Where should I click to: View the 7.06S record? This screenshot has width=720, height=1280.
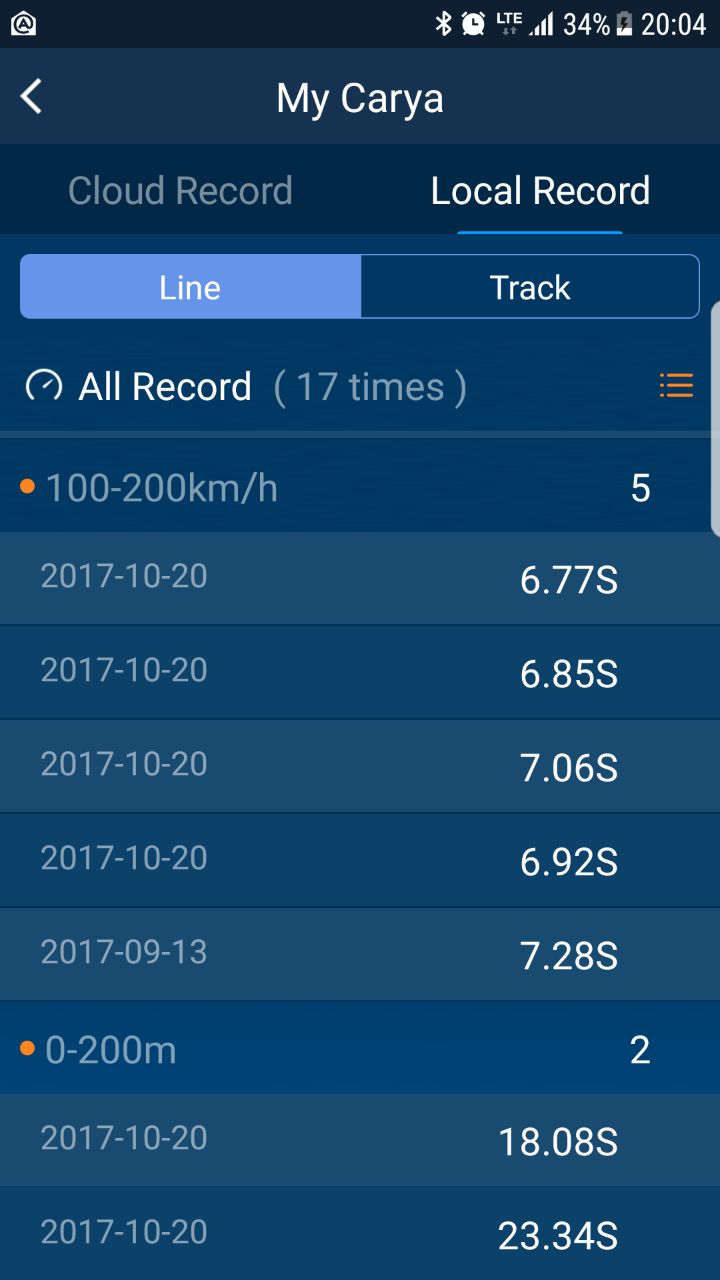coord(360,767)
